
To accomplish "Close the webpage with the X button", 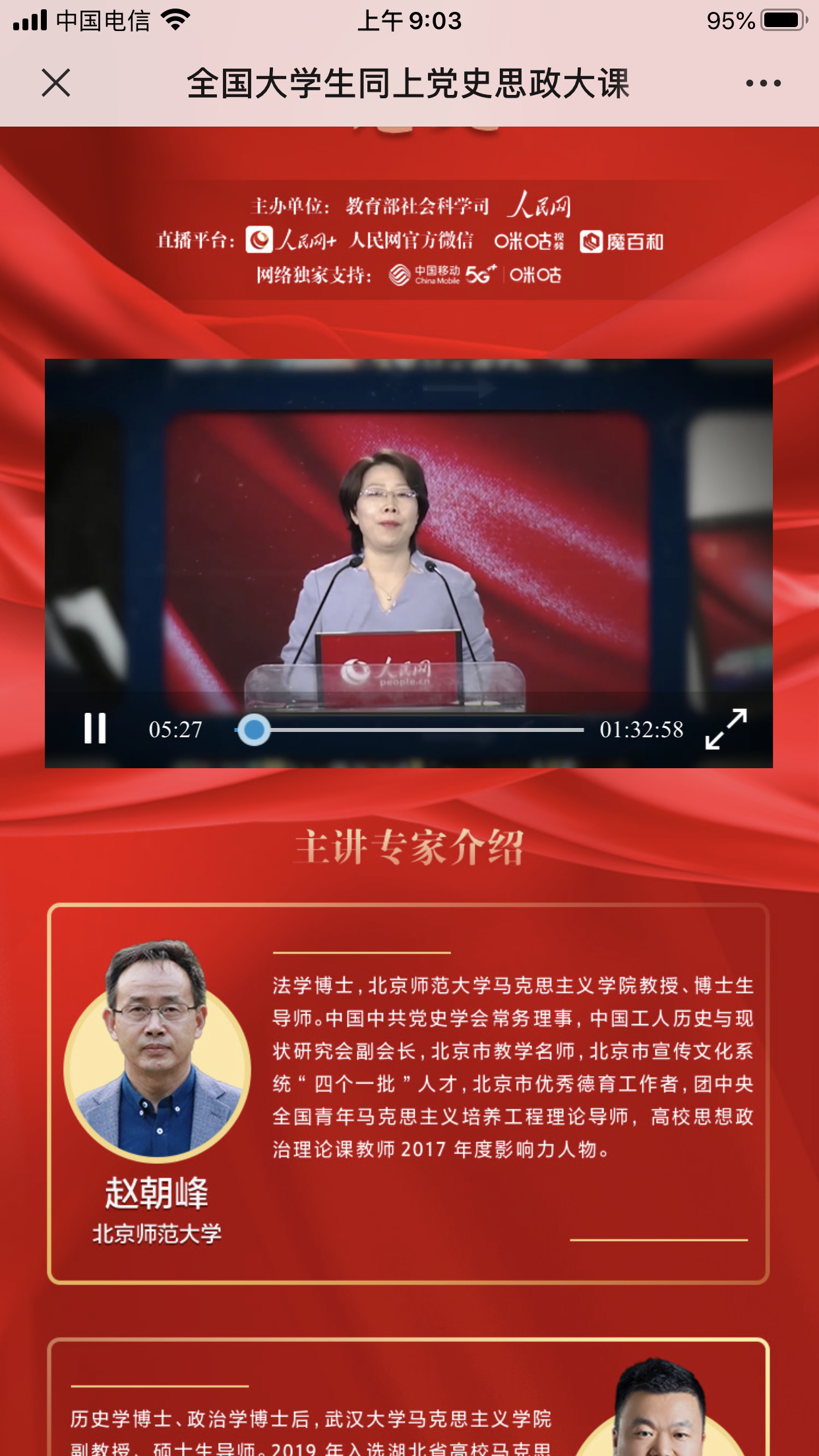I will pyautogui.click(x=56, y=83).
